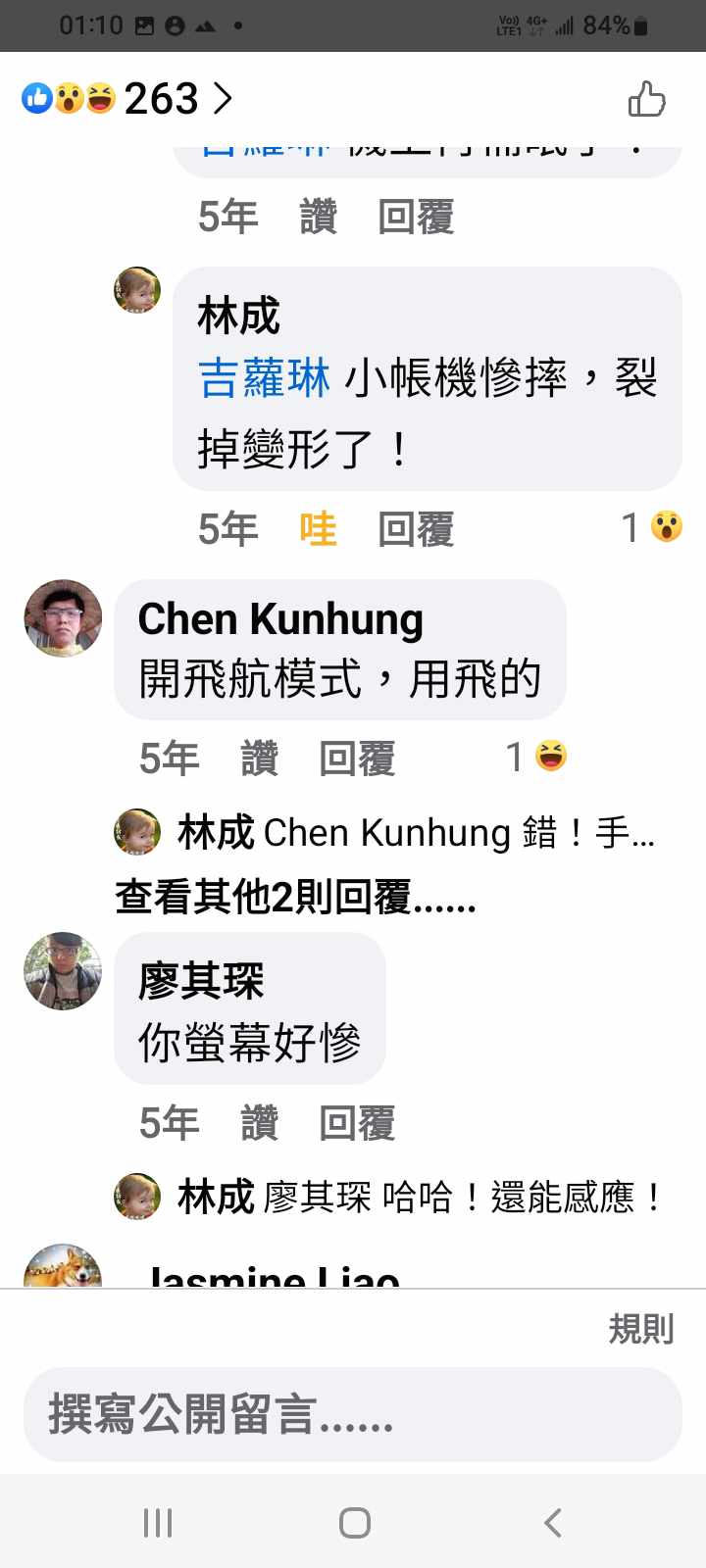Go back with system back button
The image size is (706, 1568).
[x=553, y=1523]
